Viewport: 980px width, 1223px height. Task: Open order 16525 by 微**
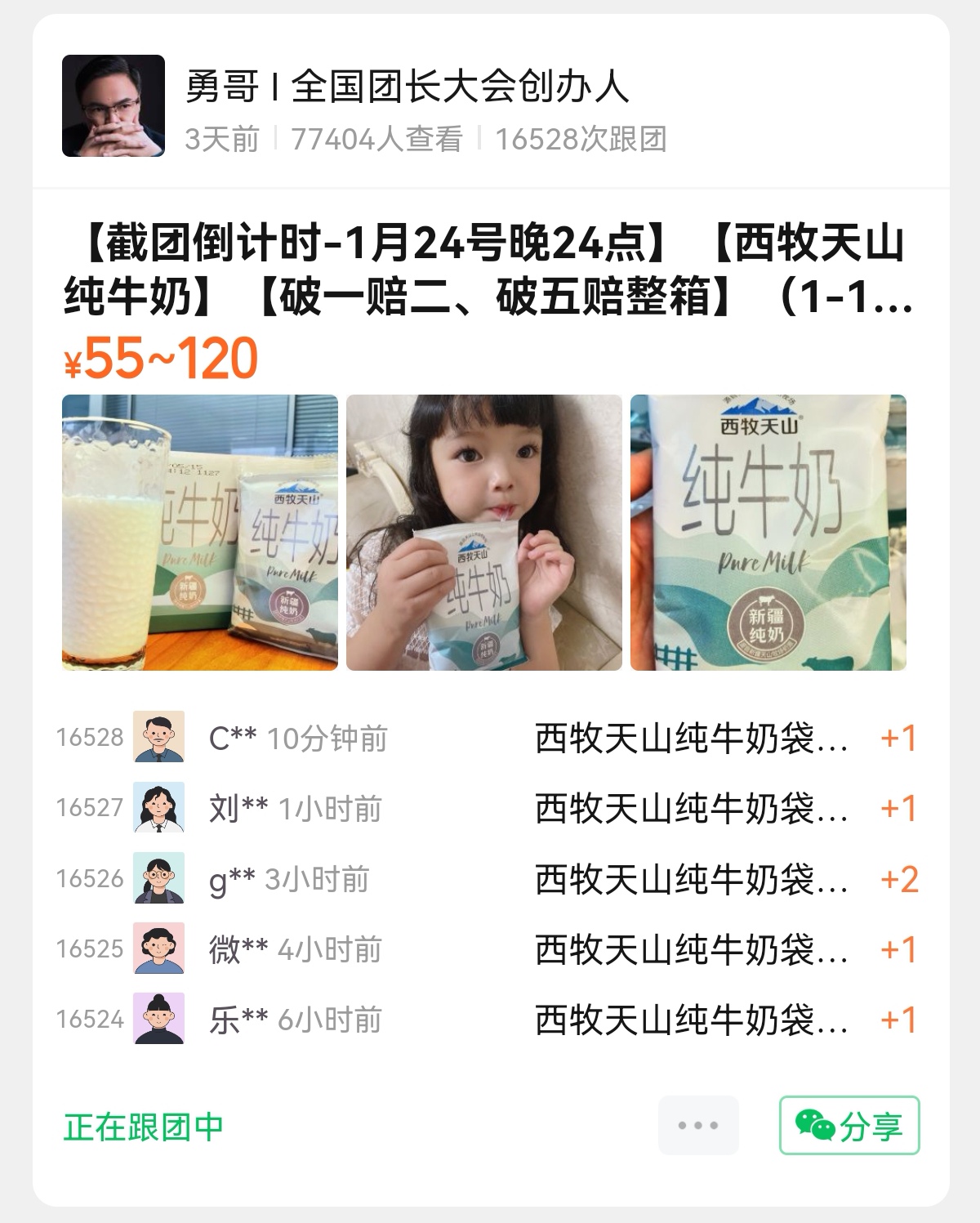coord(488,948)
